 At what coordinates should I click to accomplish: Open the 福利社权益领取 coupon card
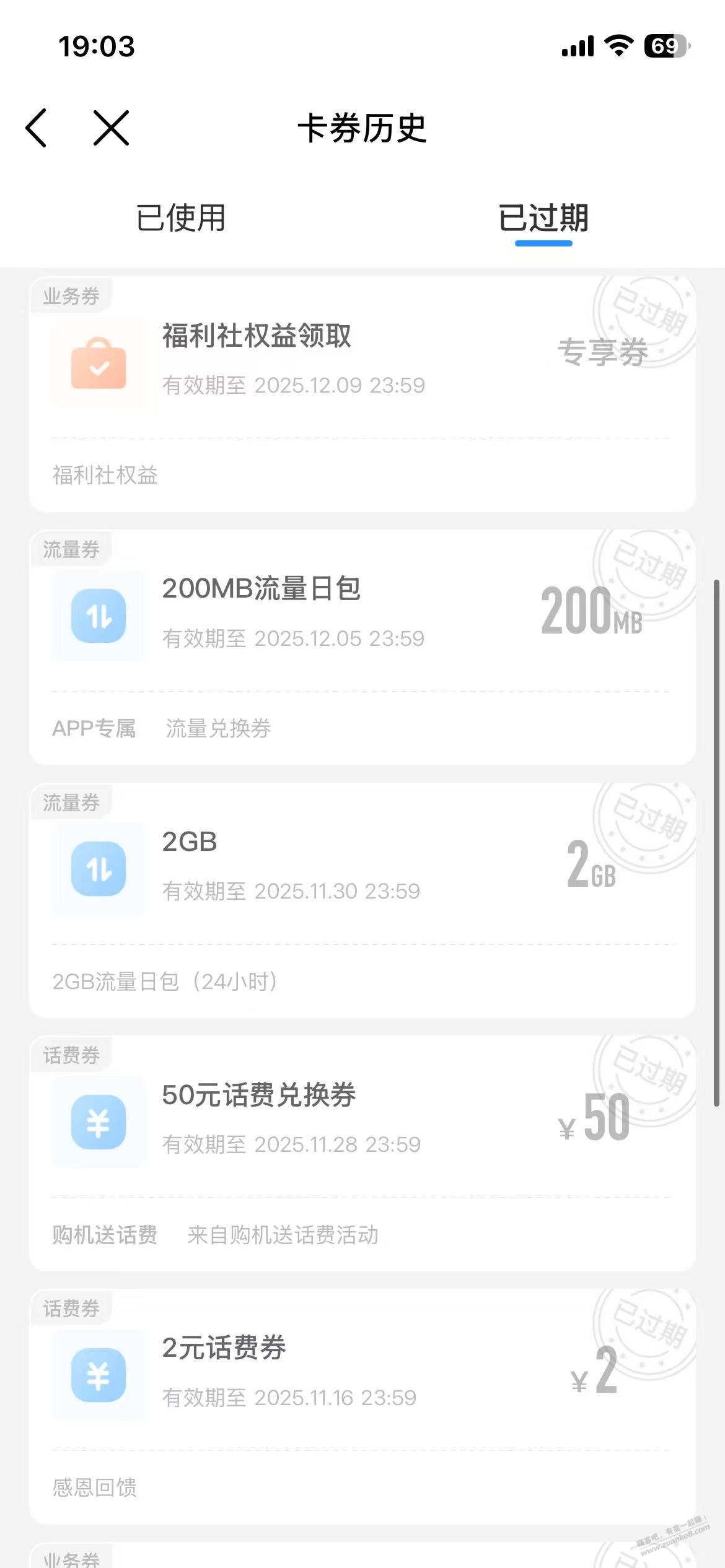pyautogui.click(x=362, y=394)
